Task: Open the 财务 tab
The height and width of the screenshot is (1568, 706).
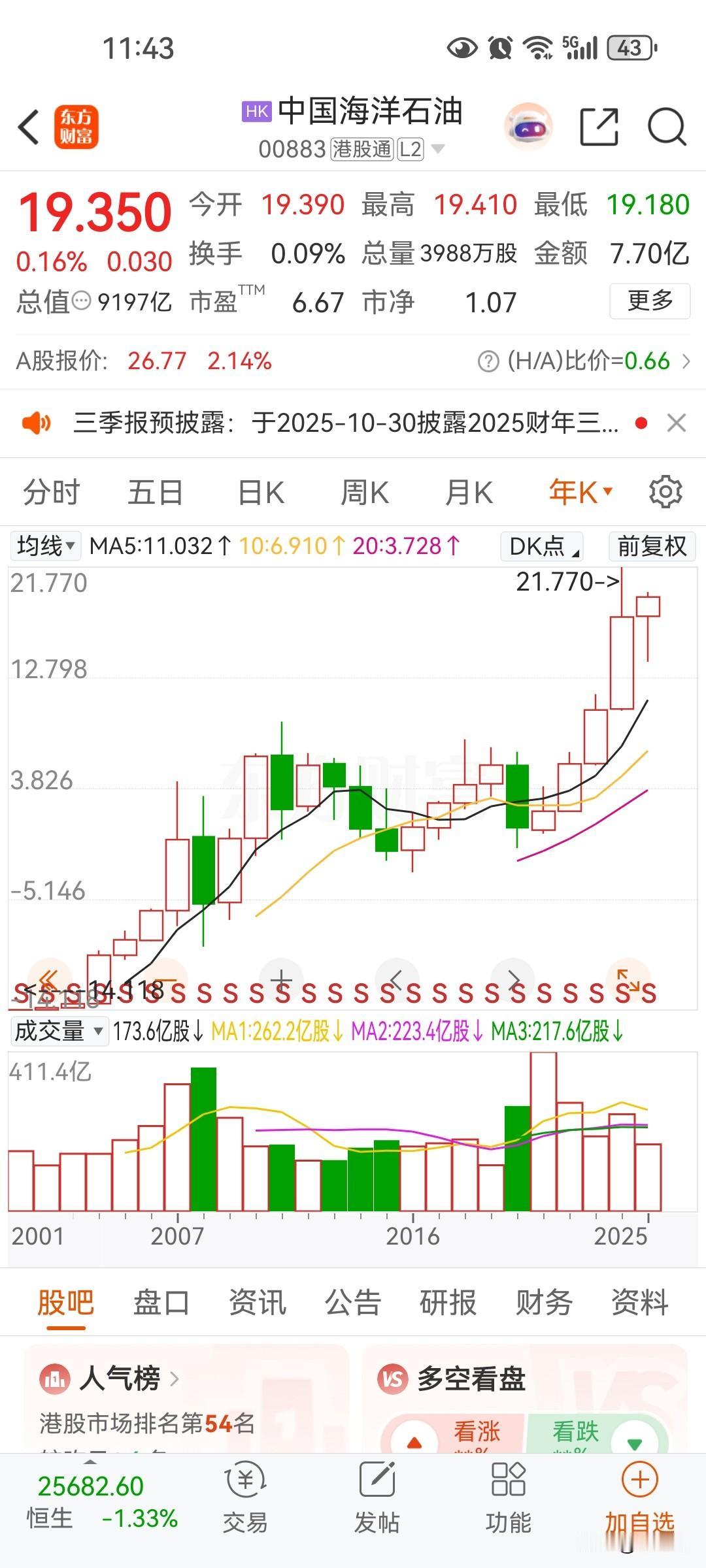Action: click(x=544, y=1302)
